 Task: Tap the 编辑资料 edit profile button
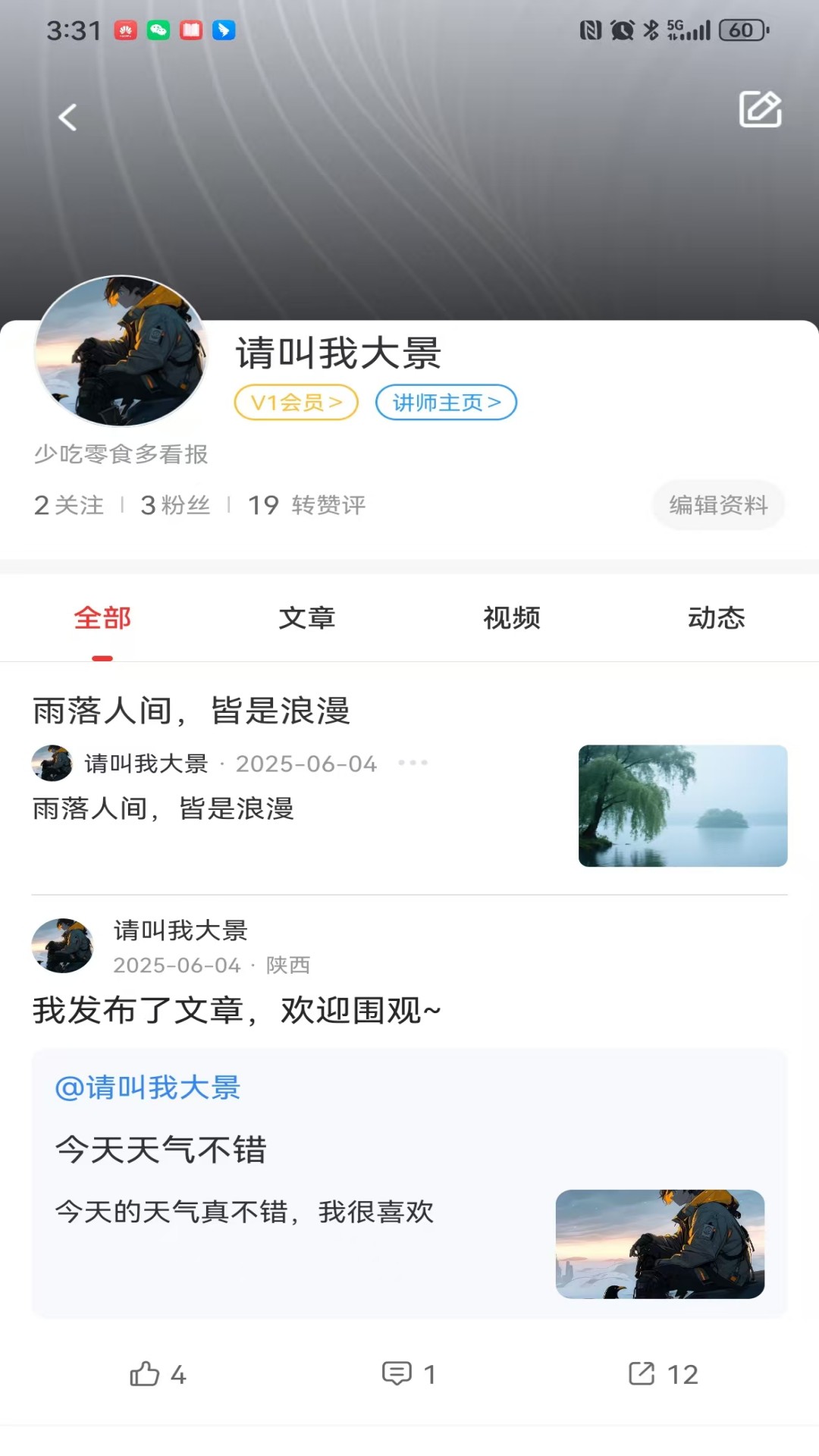click(717, 505)
